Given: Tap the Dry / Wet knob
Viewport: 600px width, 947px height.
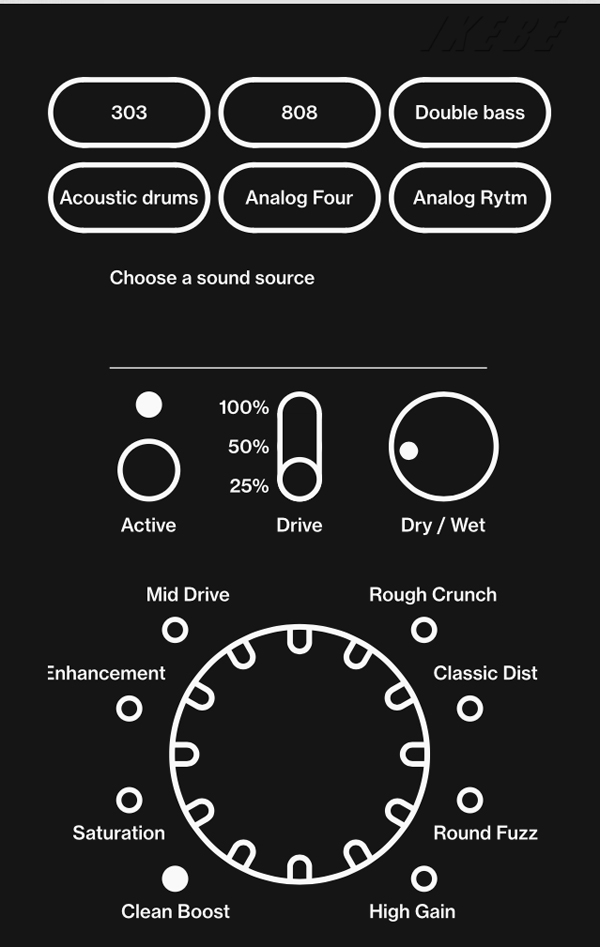Looking at the screenshot, I should click(x=443, y=446).
